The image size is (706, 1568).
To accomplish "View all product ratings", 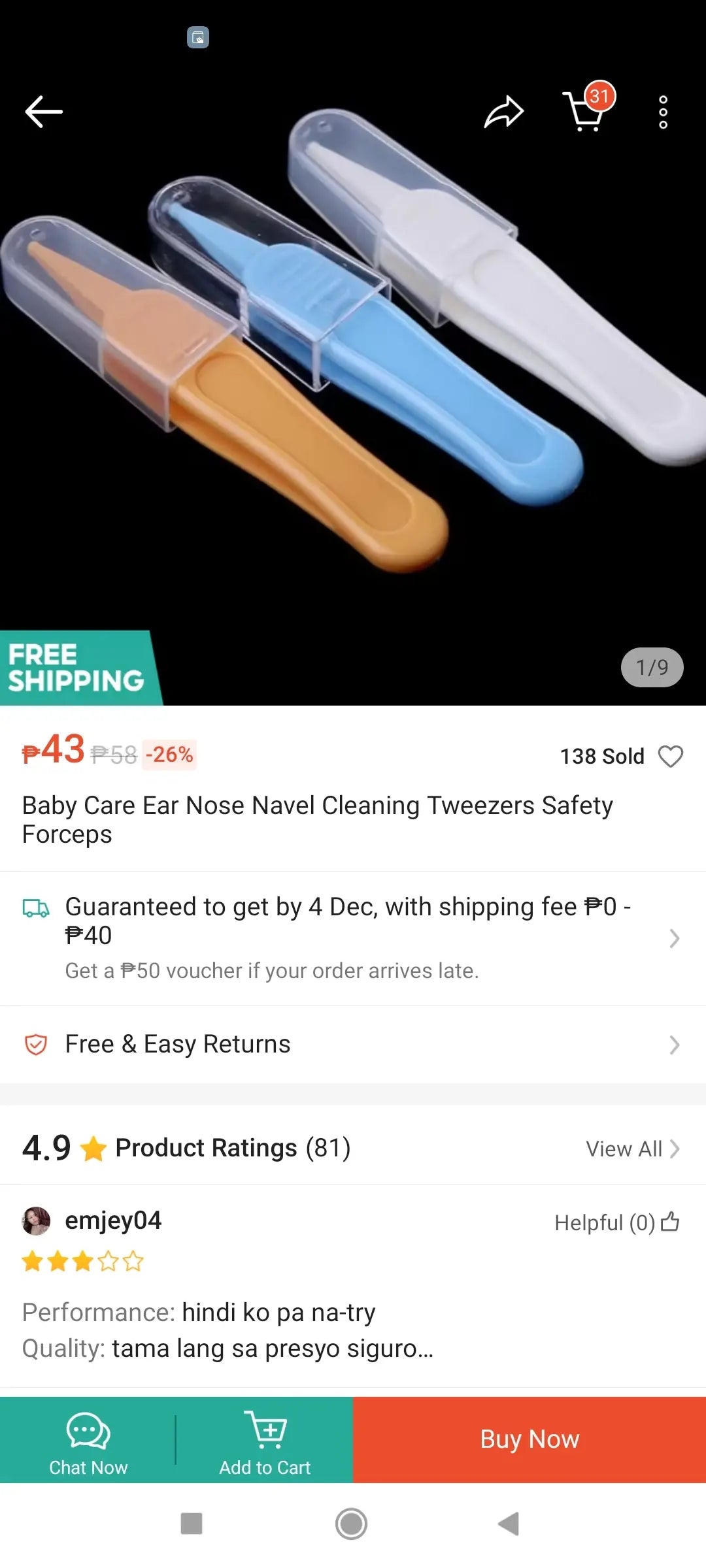I will coord(632,1149).
